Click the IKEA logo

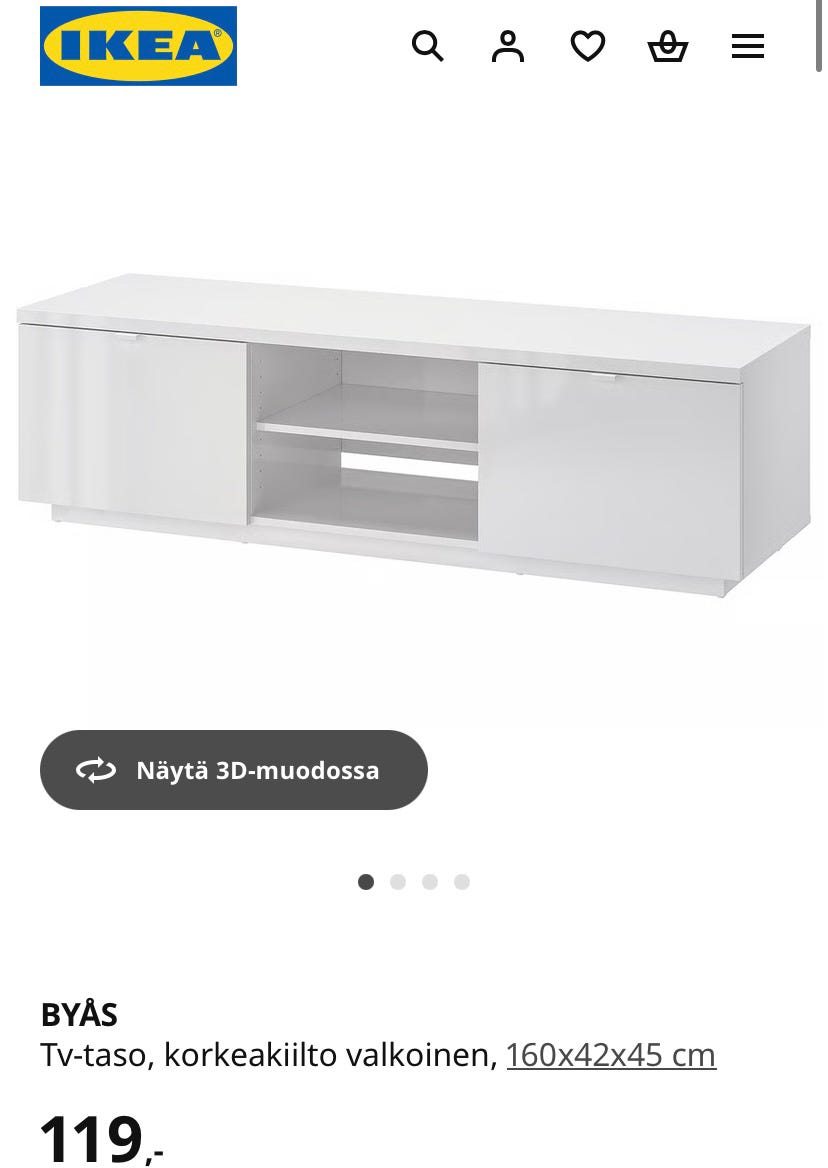pos(138,46)
